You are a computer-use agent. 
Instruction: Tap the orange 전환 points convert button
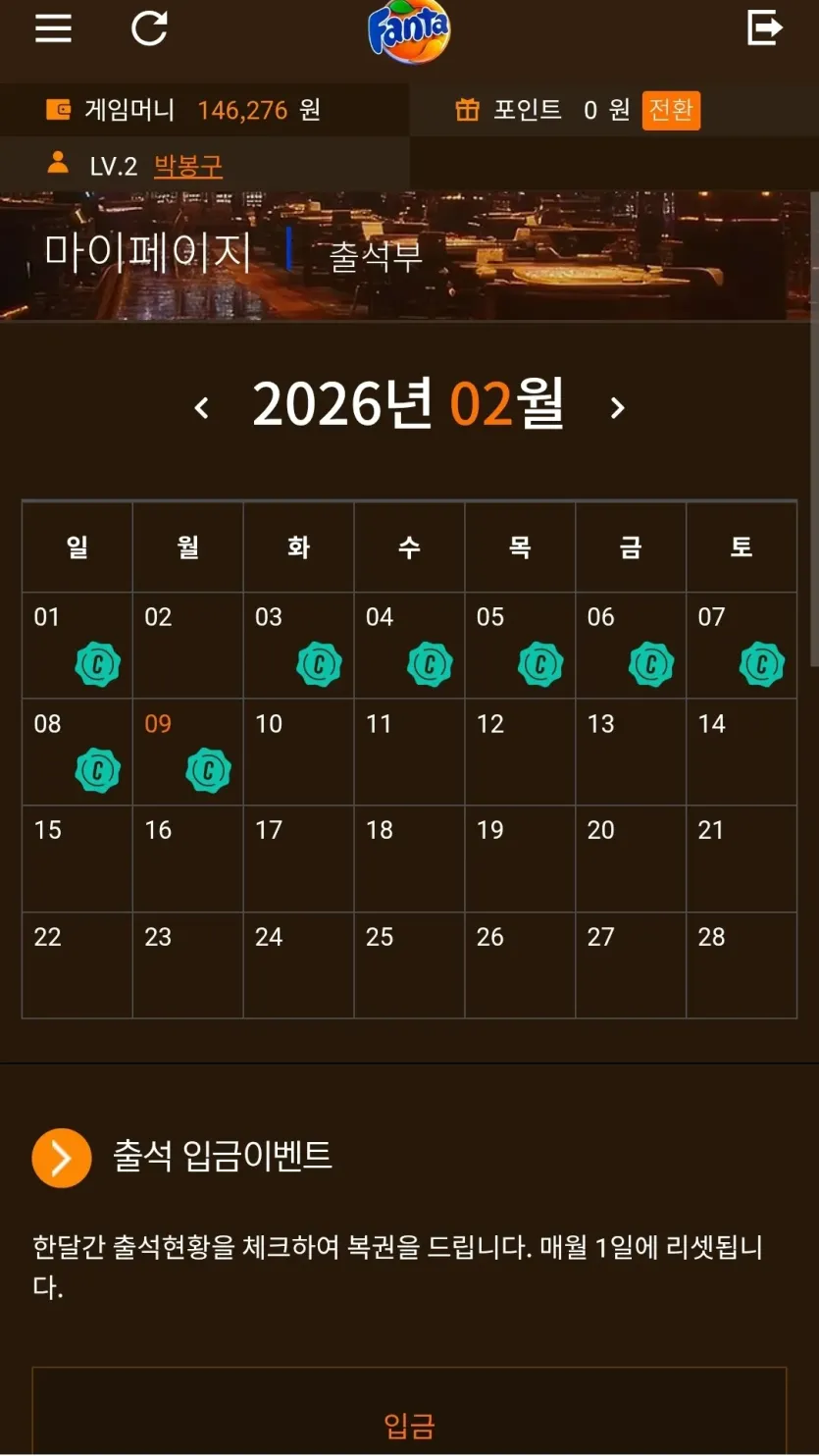671,110
